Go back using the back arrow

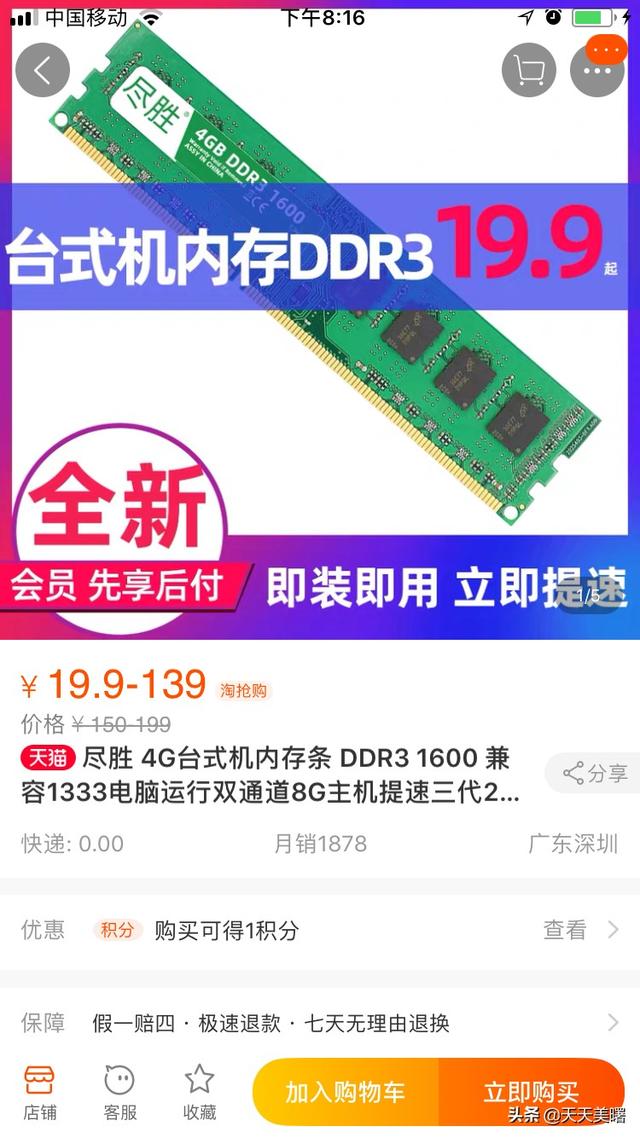(42, 70)
